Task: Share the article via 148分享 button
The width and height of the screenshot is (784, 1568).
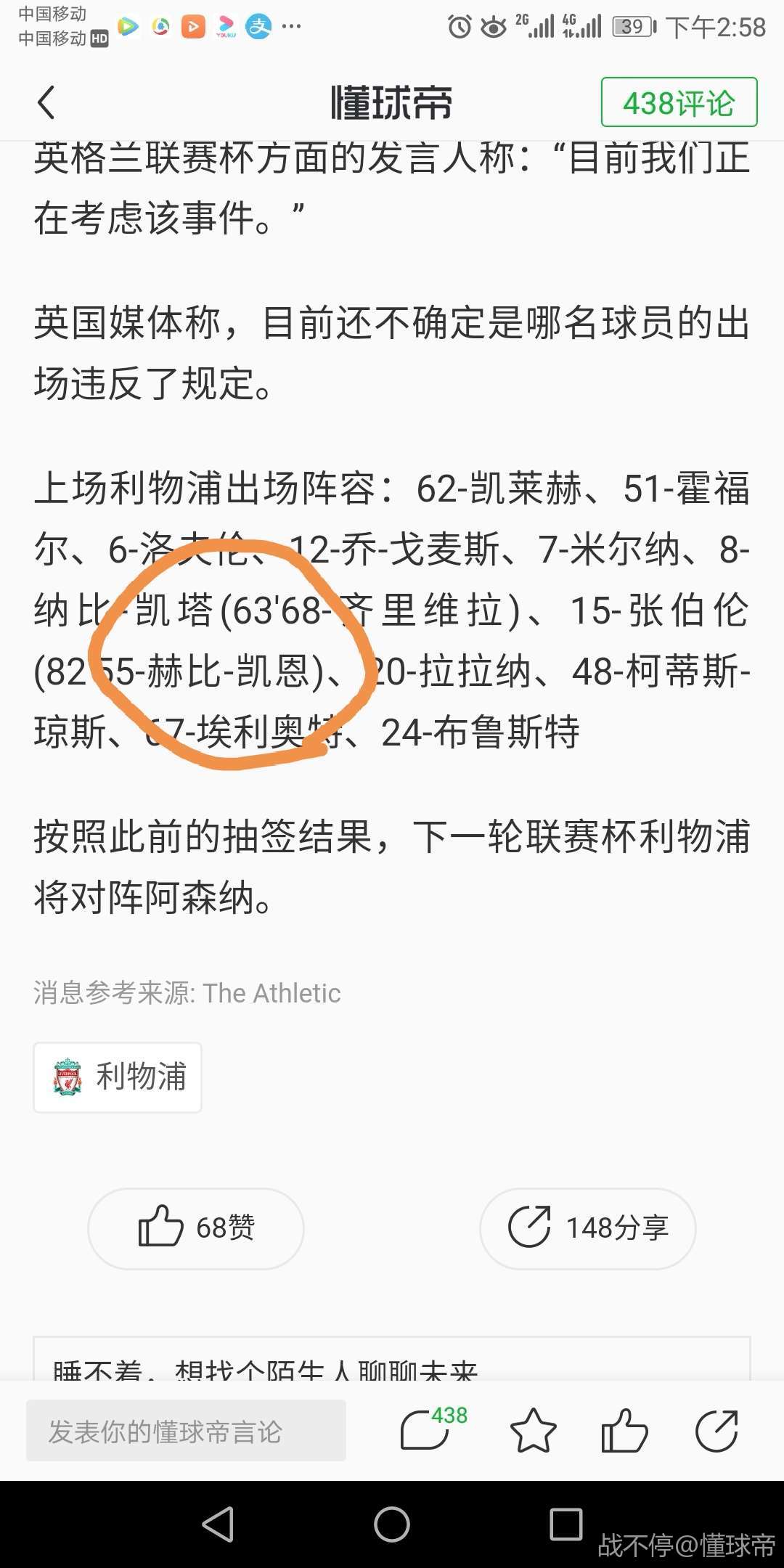Action: tap(588, 1228)
